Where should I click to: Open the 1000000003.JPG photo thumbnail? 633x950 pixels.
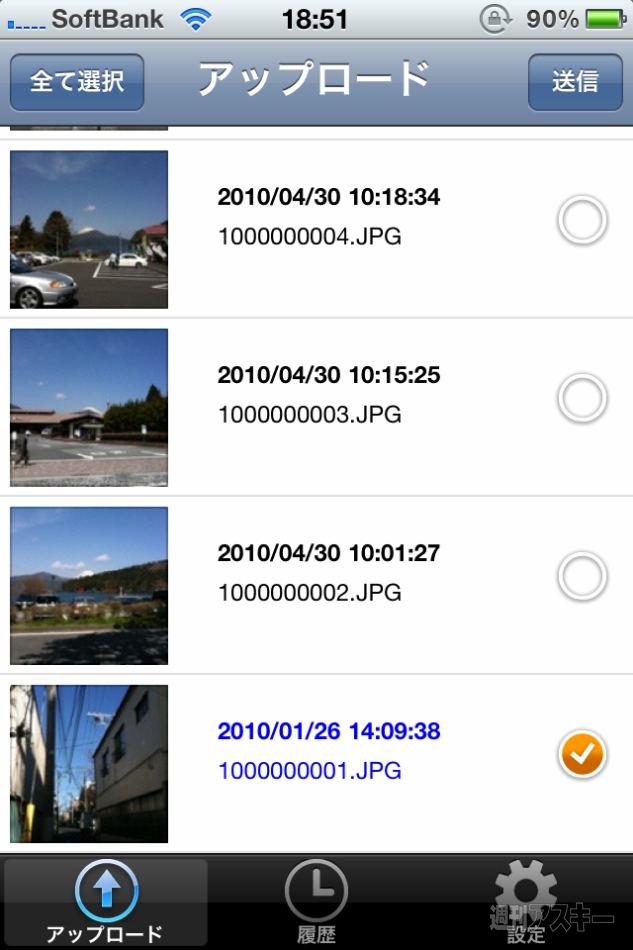point(89,407)
